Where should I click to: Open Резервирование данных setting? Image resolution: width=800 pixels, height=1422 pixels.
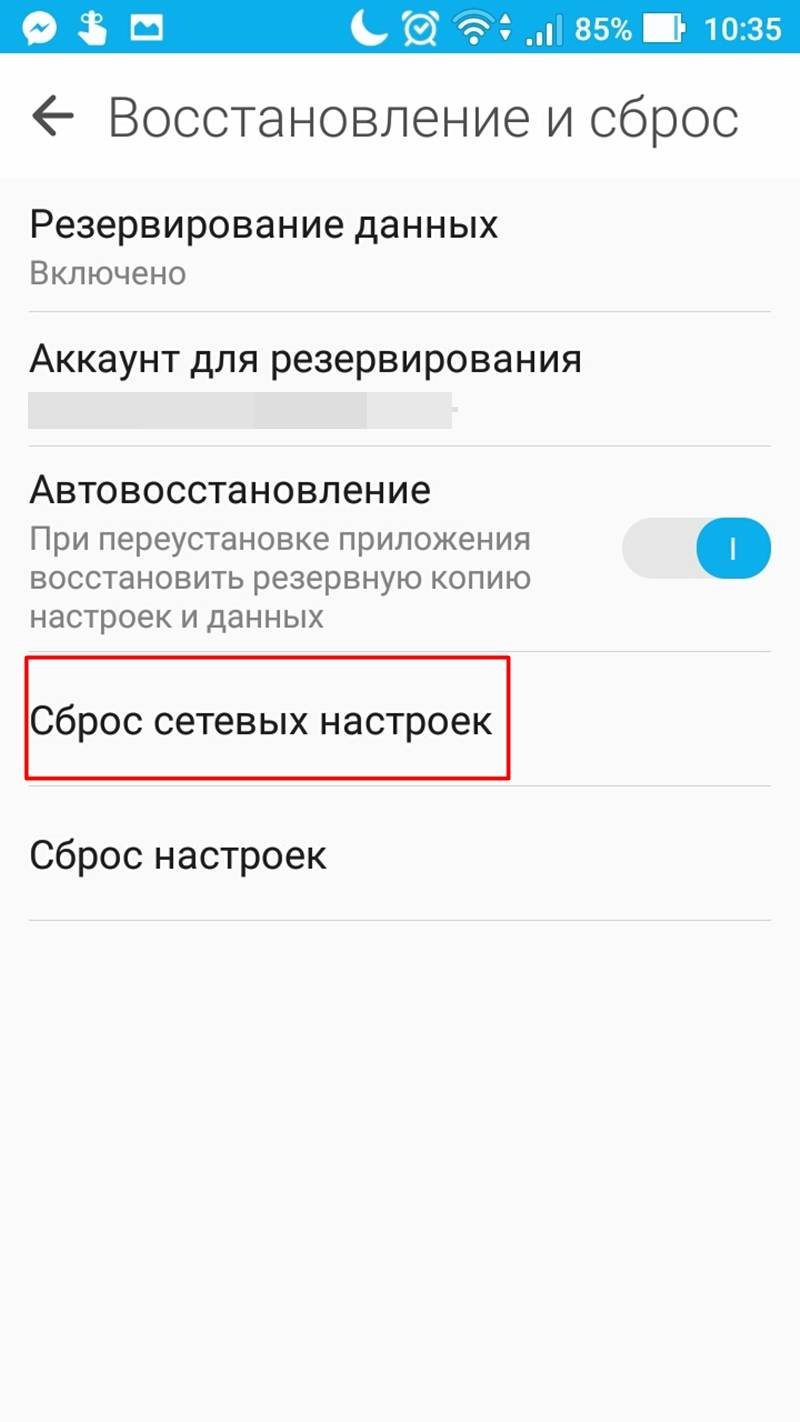pyautogui.click(x=400, y=245)
